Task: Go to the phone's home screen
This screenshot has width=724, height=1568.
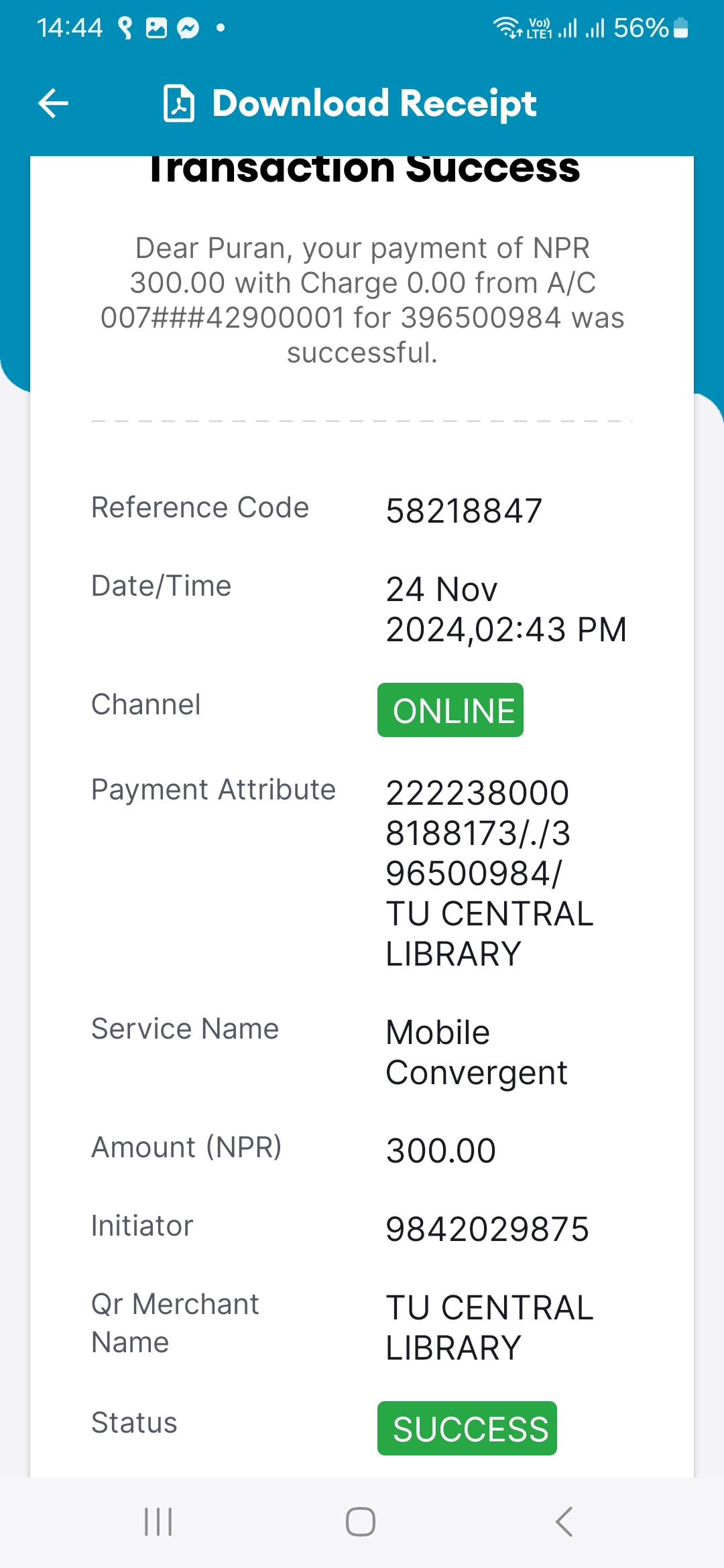Action: (361, 1522)
